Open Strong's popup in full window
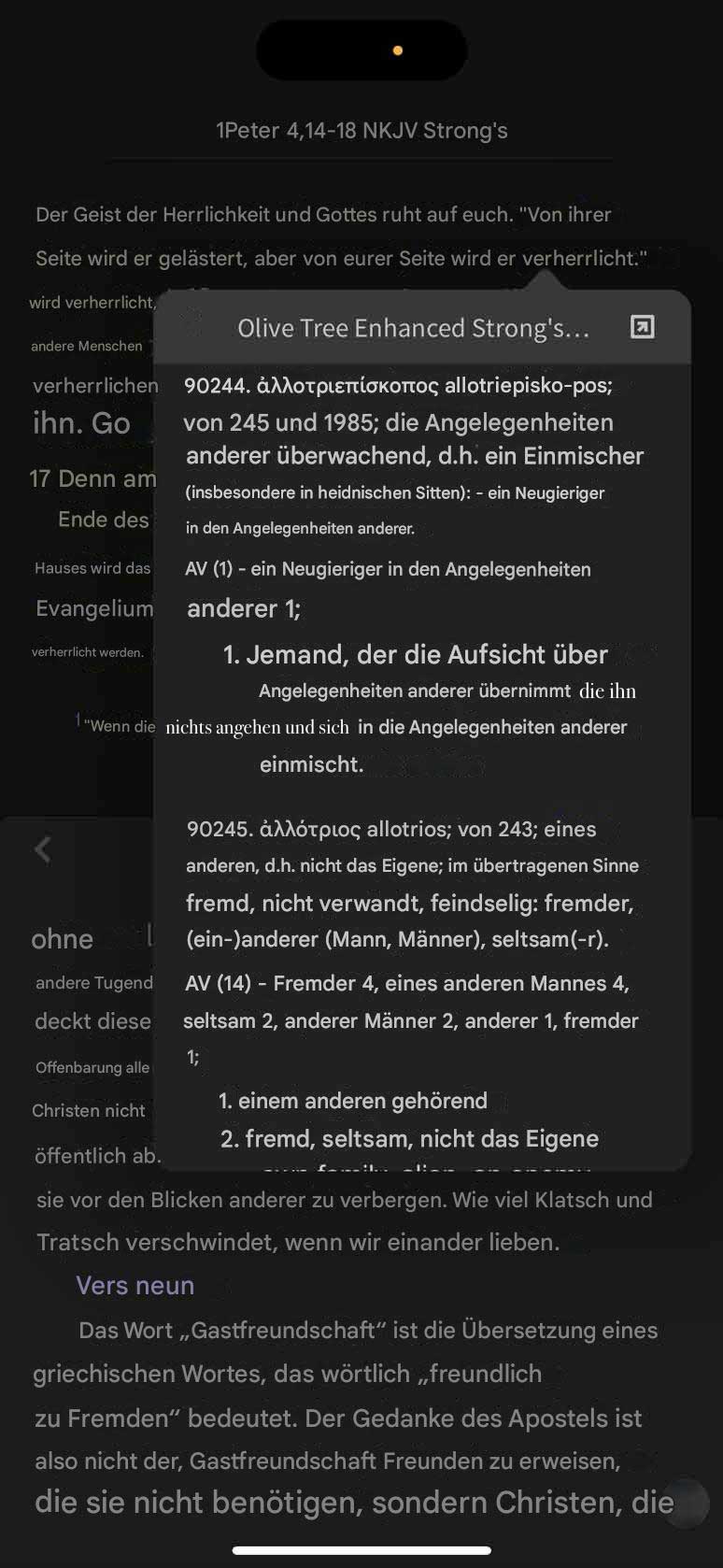The image size is (723, 1568). 643,327
